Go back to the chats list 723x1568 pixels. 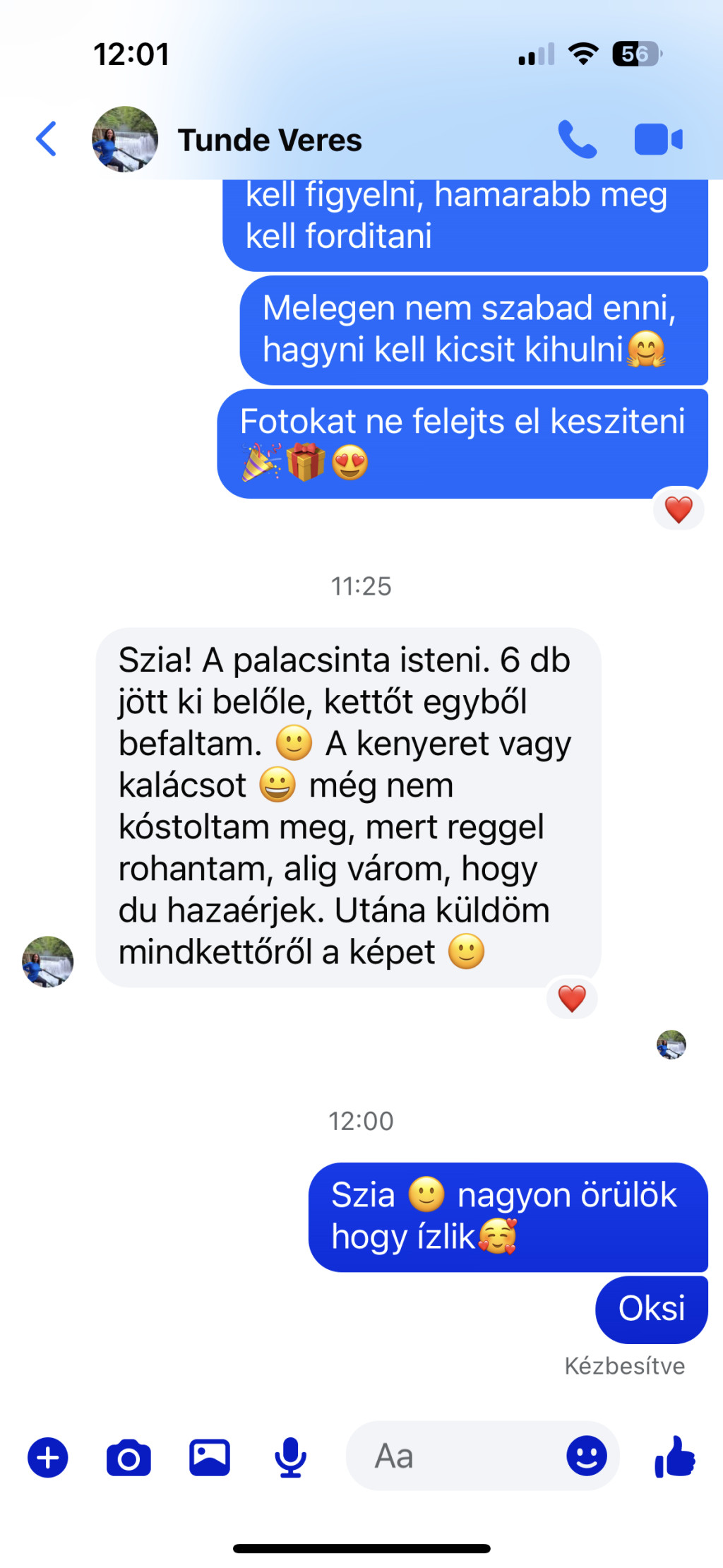[47, 139]
